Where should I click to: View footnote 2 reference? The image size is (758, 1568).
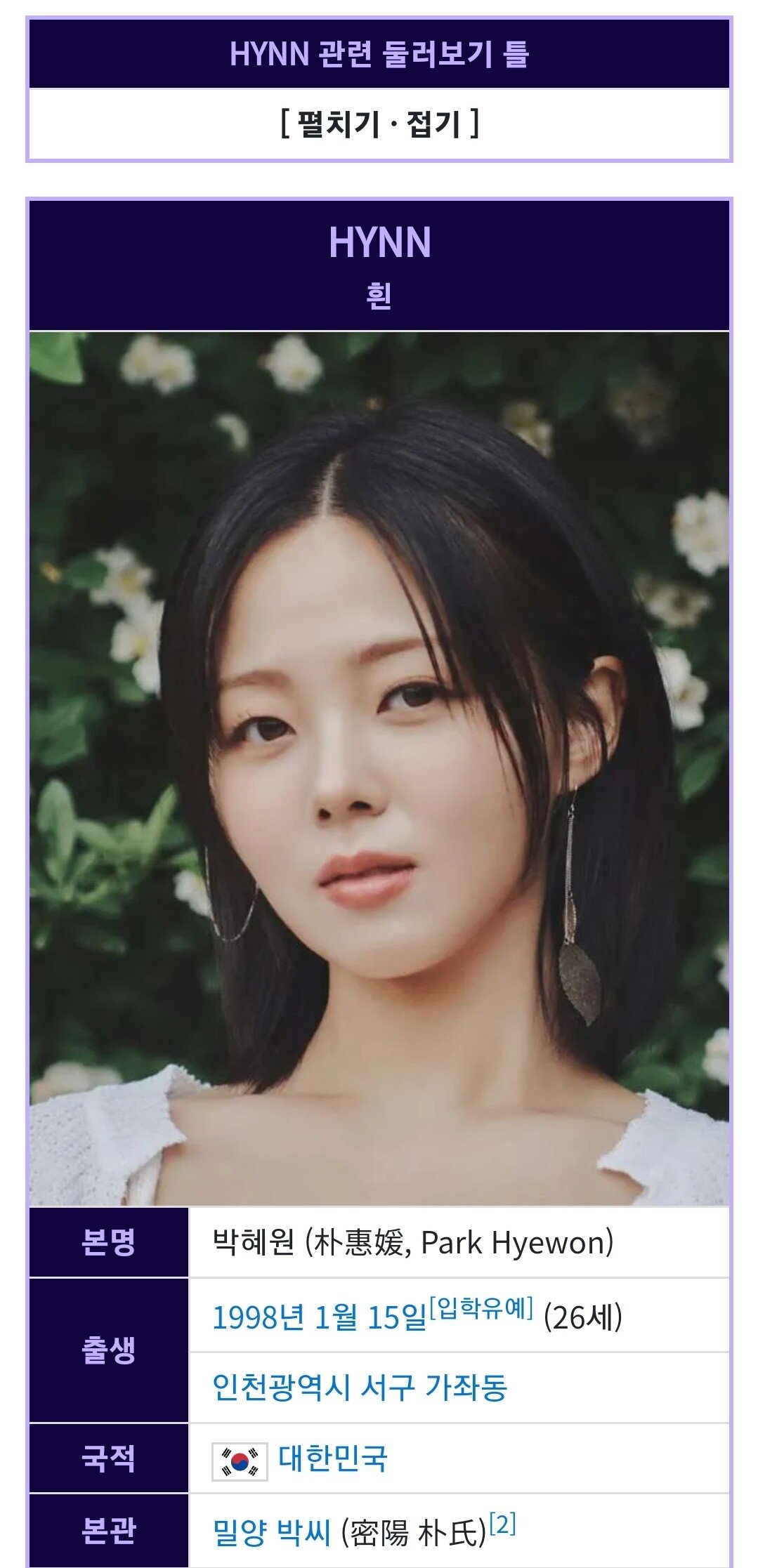click(502, 1524)
